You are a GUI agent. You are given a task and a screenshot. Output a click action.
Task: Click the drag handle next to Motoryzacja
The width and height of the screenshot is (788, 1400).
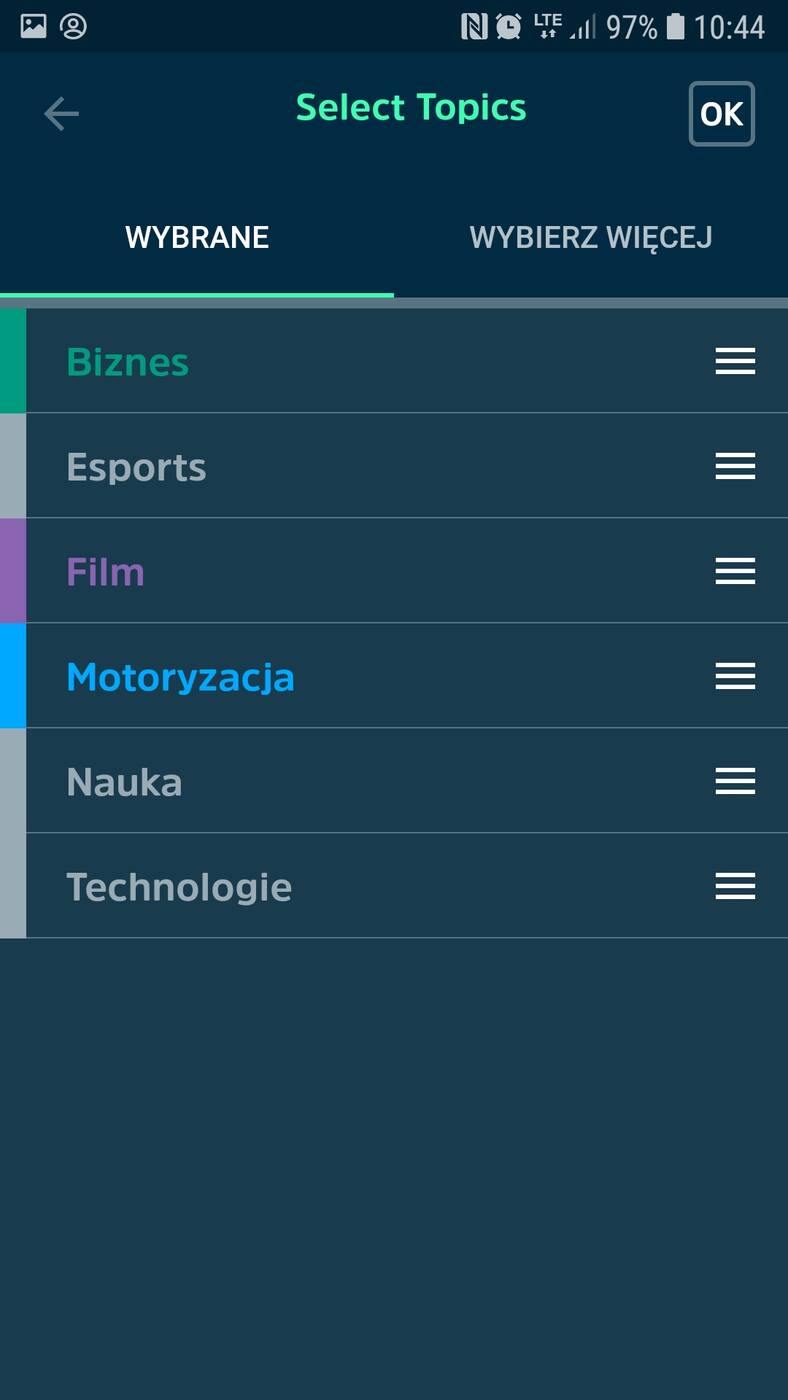click(735, 676)
